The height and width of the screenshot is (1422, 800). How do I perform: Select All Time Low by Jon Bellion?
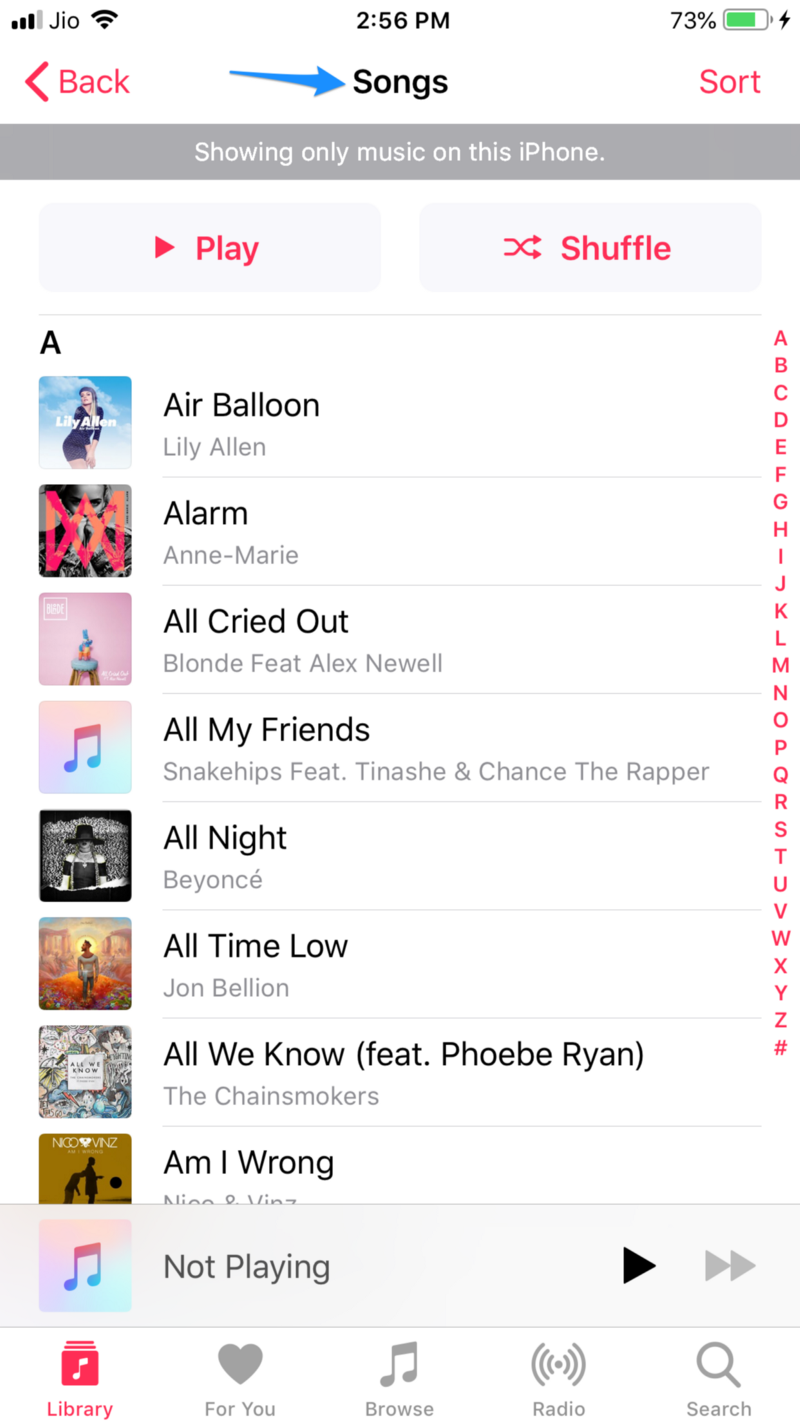(400, 963)
